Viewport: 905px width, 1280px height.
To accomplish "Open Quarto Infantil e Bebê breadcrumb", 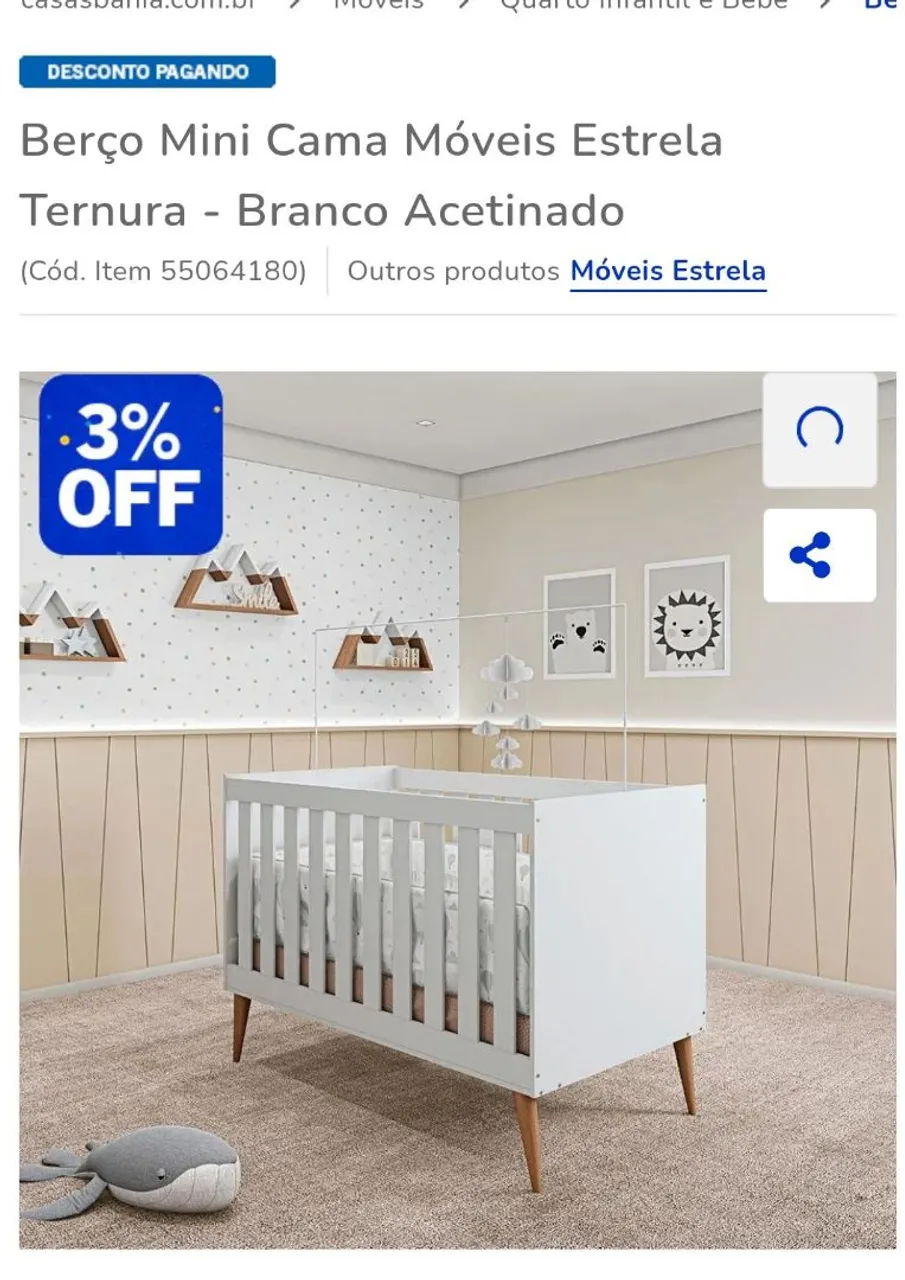I will pos(643,5).
